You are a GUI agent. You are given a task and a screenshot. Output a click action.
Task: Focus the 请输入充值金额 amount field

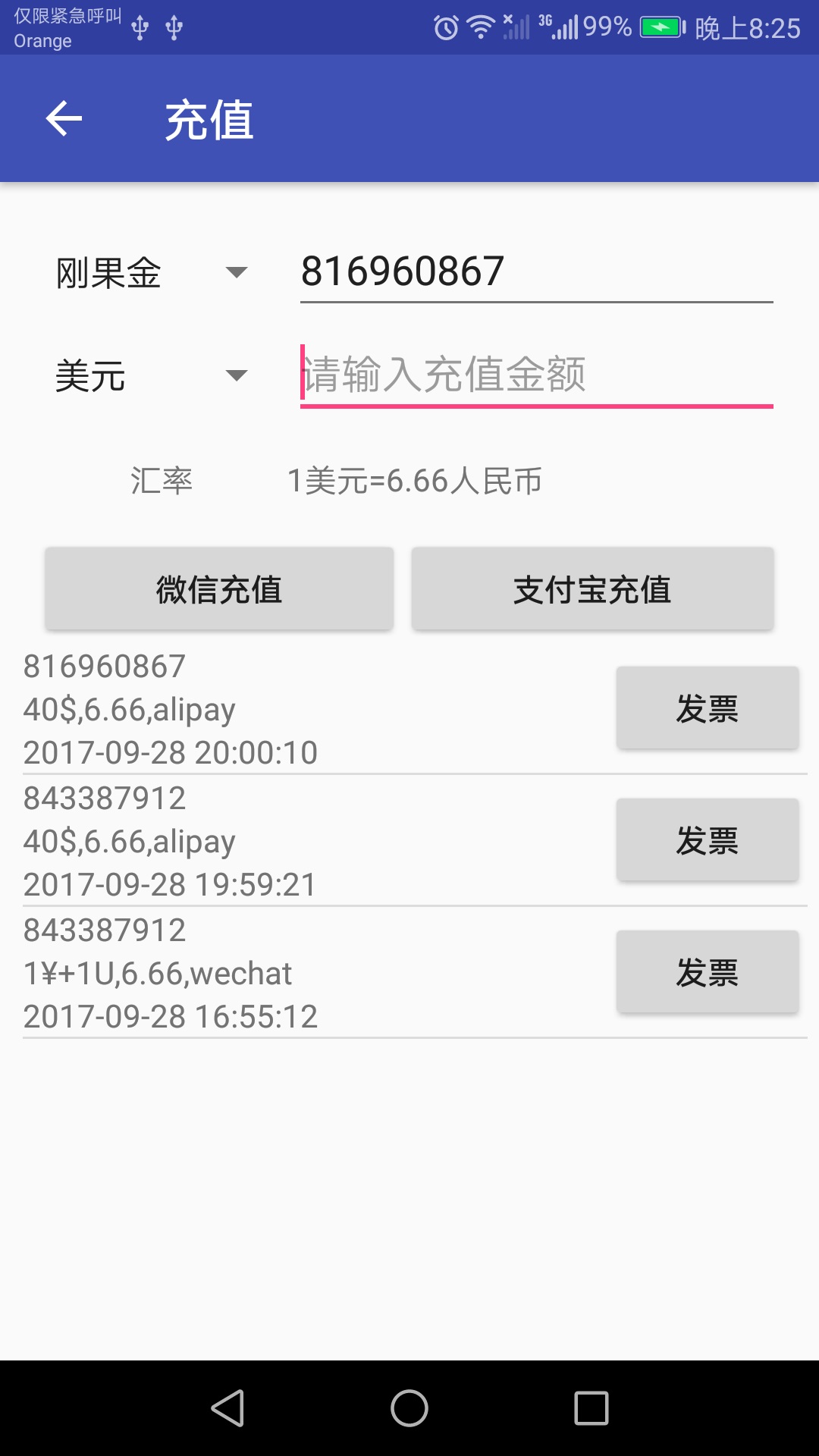click(535, 375)
